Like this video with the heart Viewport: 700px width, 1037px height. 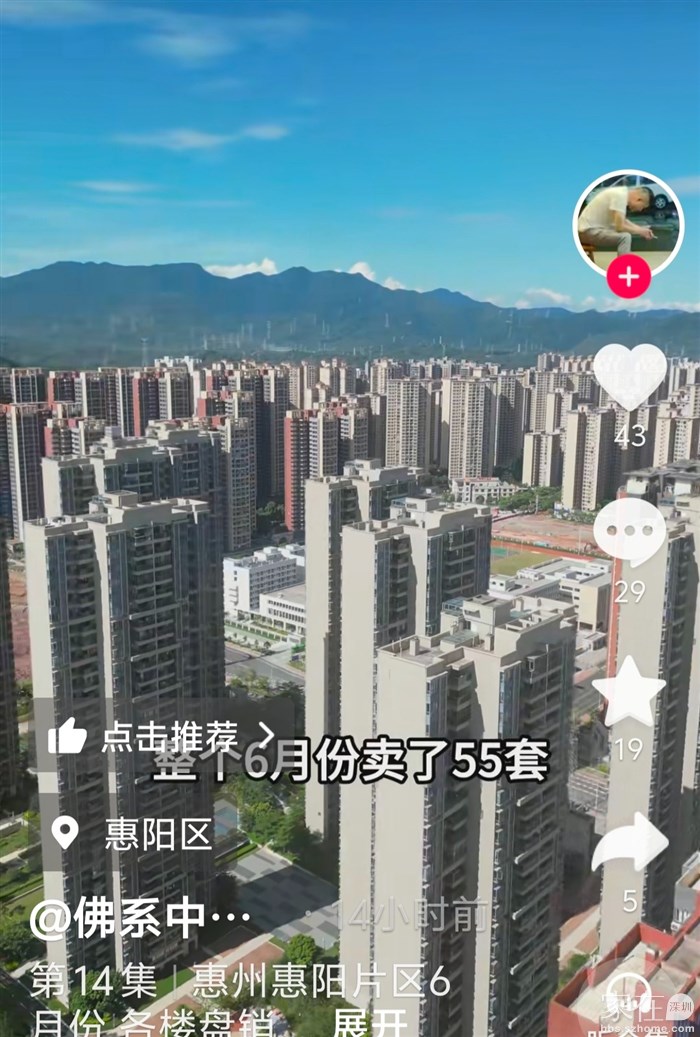pyautogui.click(x=629, y=376)
